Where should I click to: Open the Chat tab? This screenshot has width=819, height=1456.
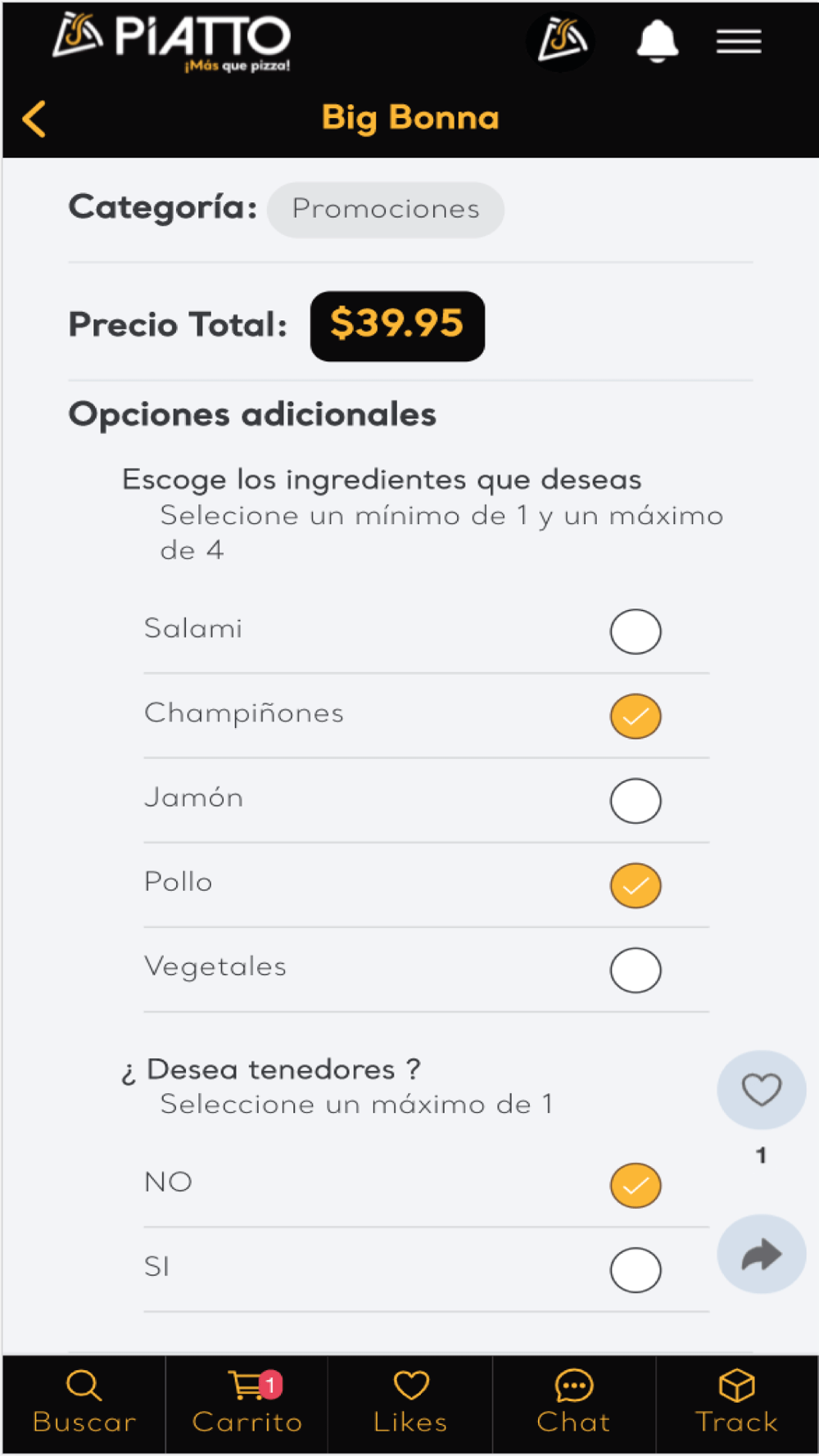574,1404
